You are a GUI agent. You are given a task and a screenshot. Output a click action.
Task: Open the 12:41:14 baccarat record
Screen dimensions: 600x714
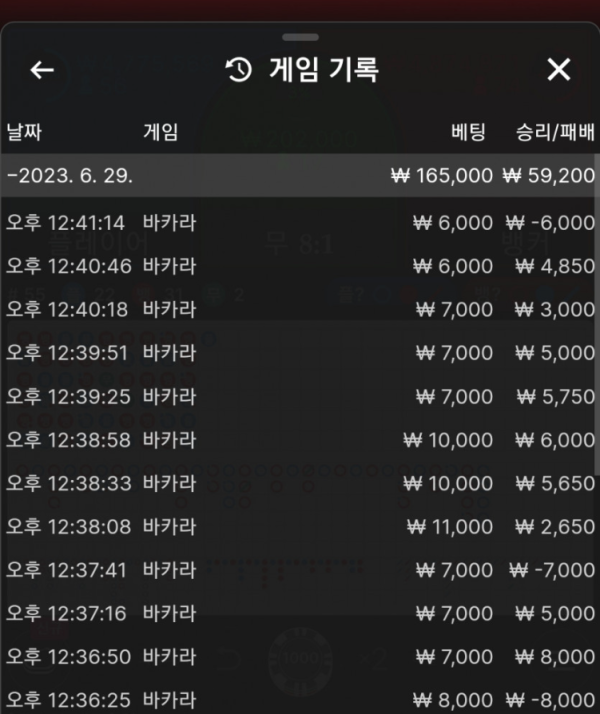(x=298, y=223)
